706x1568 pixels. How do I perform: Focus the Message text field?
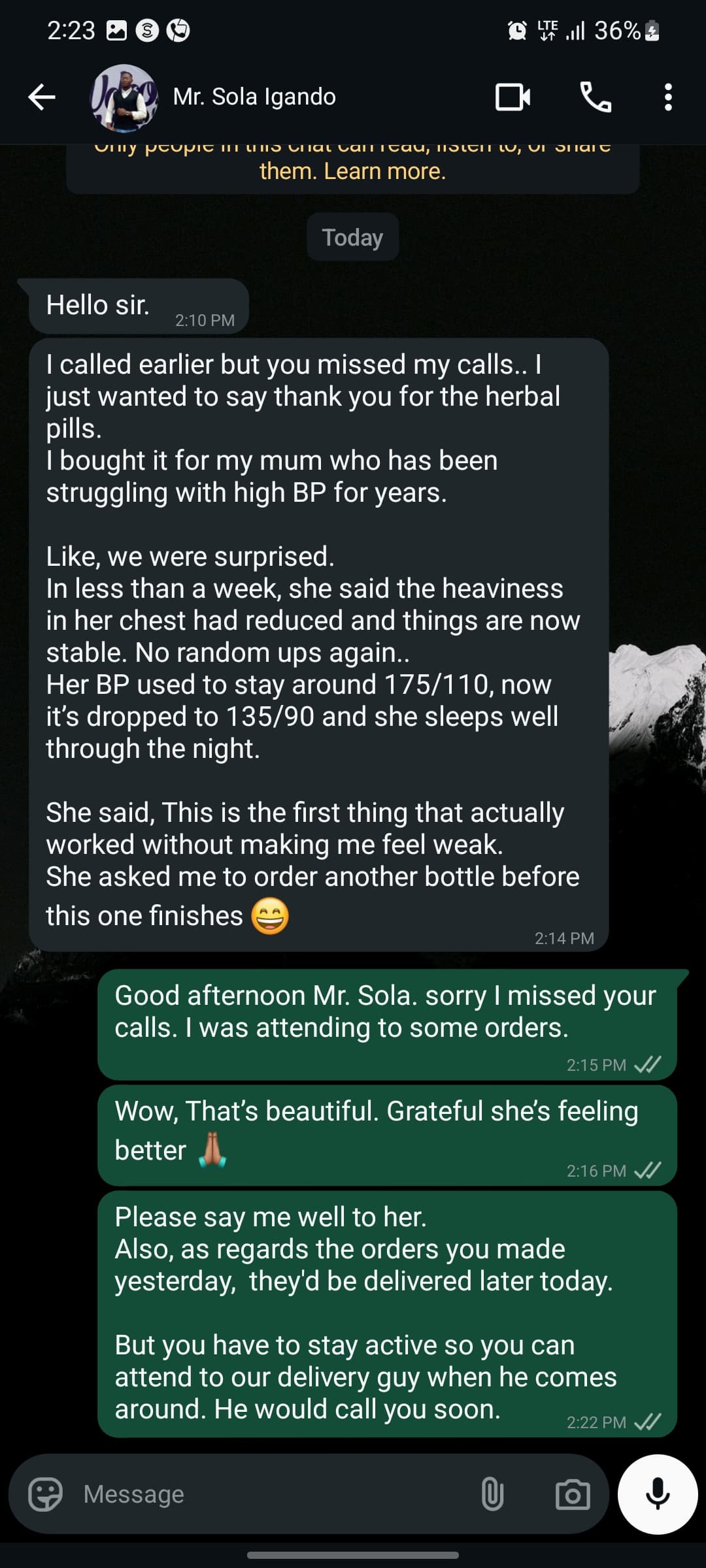(x=261, y=1494)
